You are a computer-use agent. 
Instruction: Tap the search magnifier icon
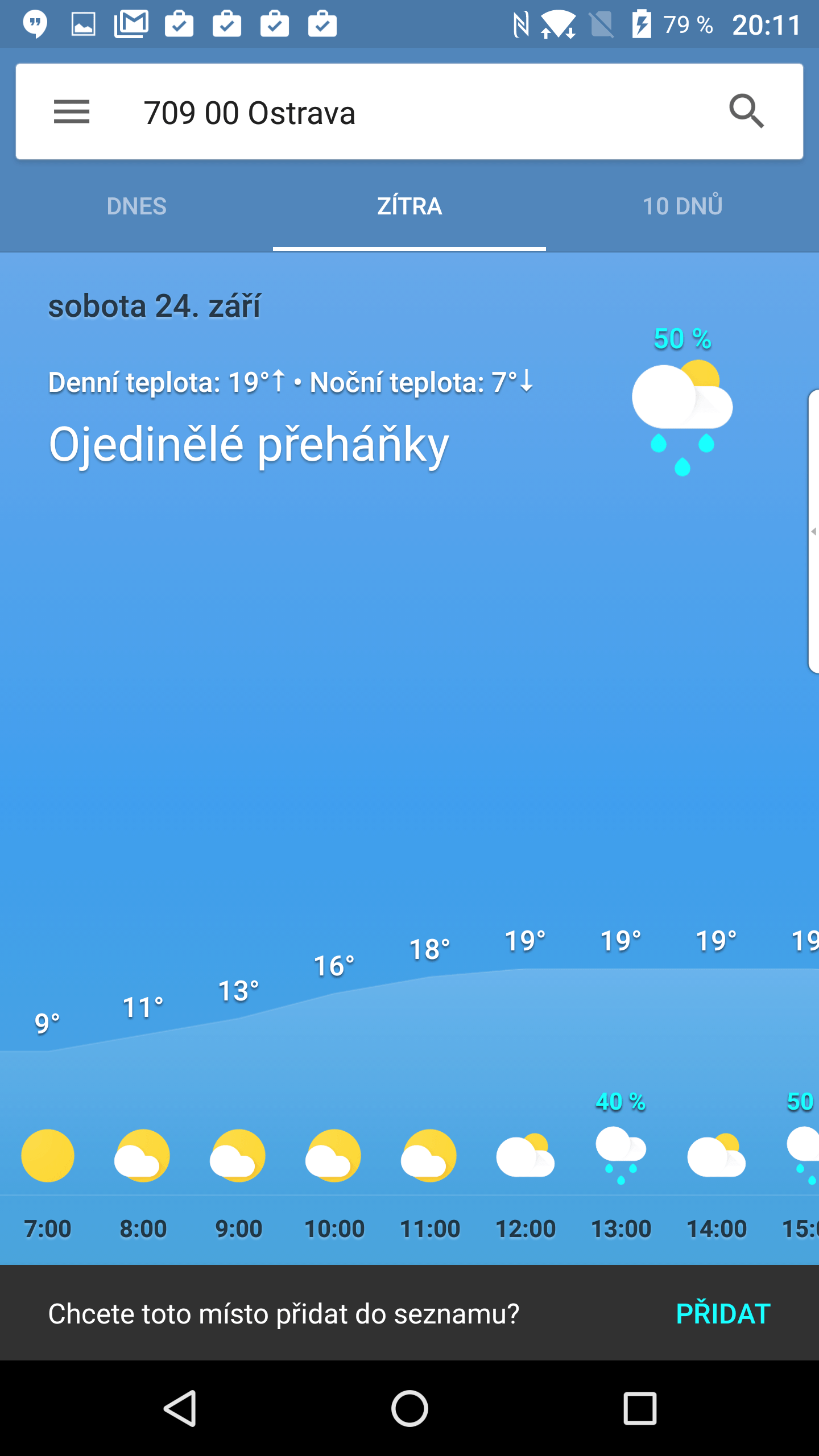746,111
